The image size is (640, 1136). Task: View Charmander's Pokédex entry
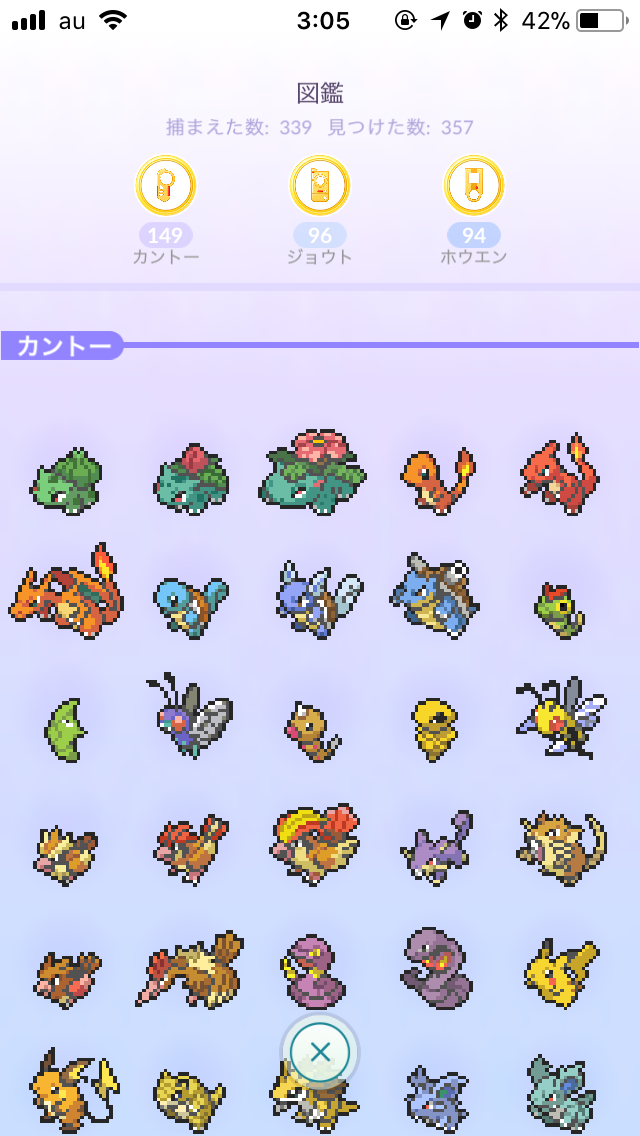pos(437,480)
